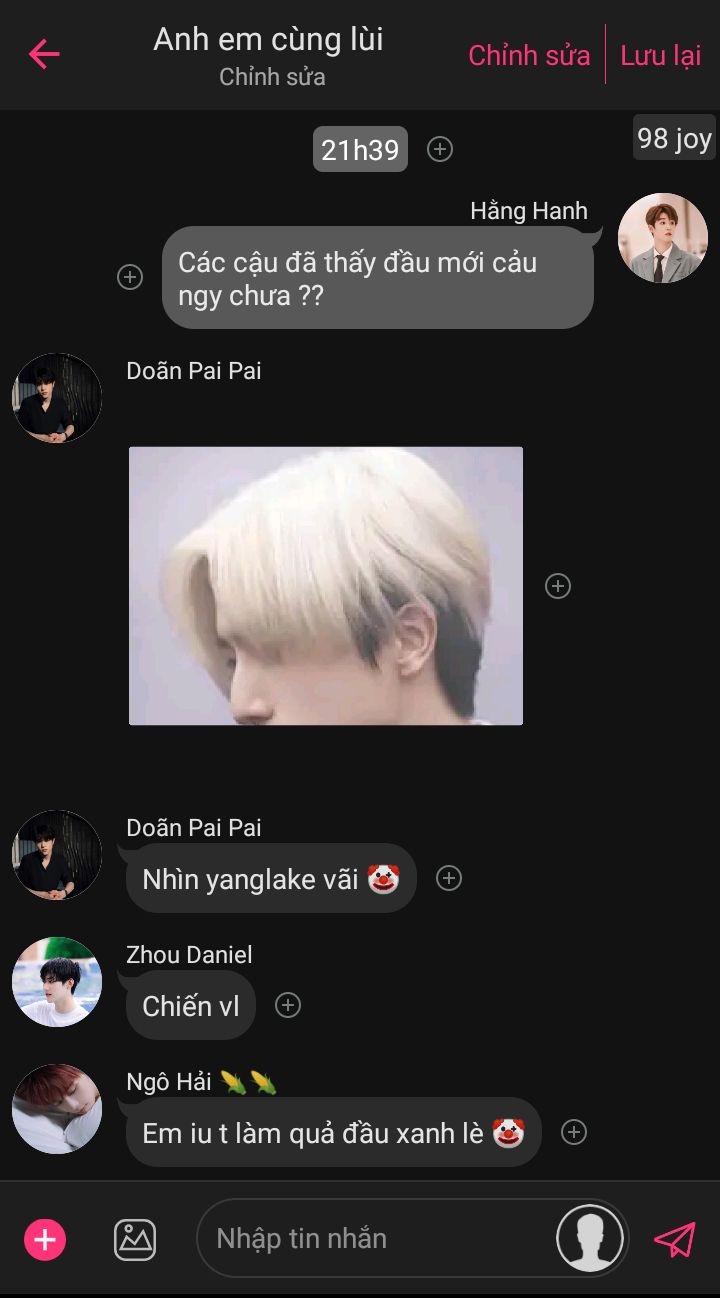Tap the 21h39 time label
Screen dimensions: 720x1298
tap(360, 149)
